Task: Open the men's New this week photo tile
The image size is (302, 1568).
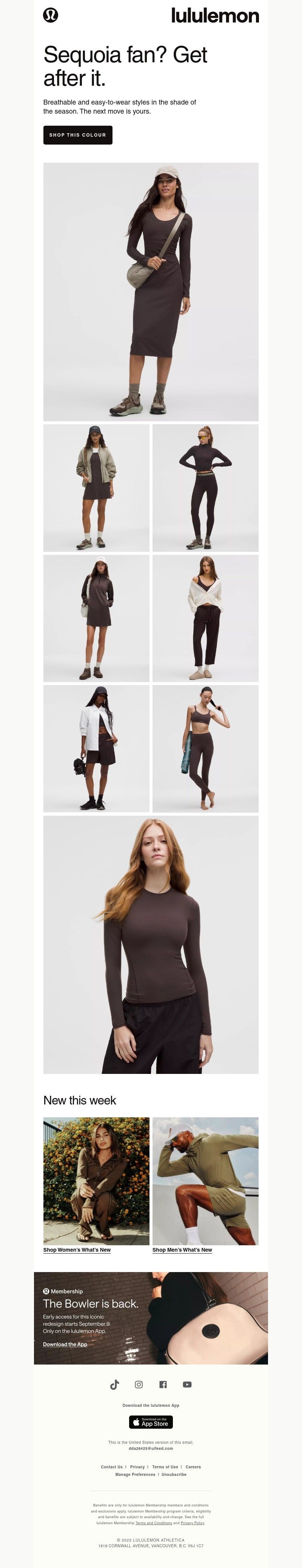Action: (205, 1181)
